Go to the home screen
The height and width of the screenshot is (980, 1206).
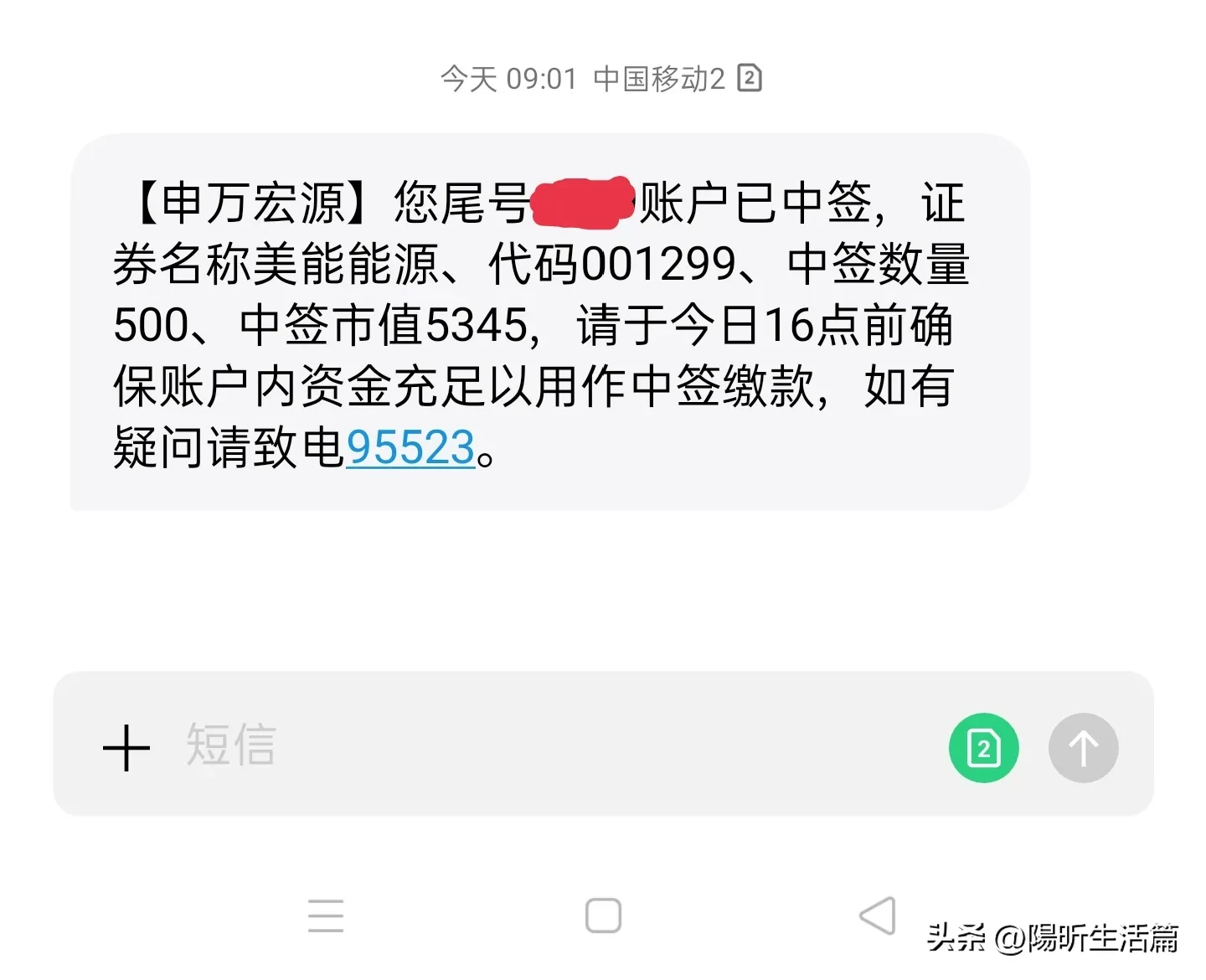[x=603, y=916]
